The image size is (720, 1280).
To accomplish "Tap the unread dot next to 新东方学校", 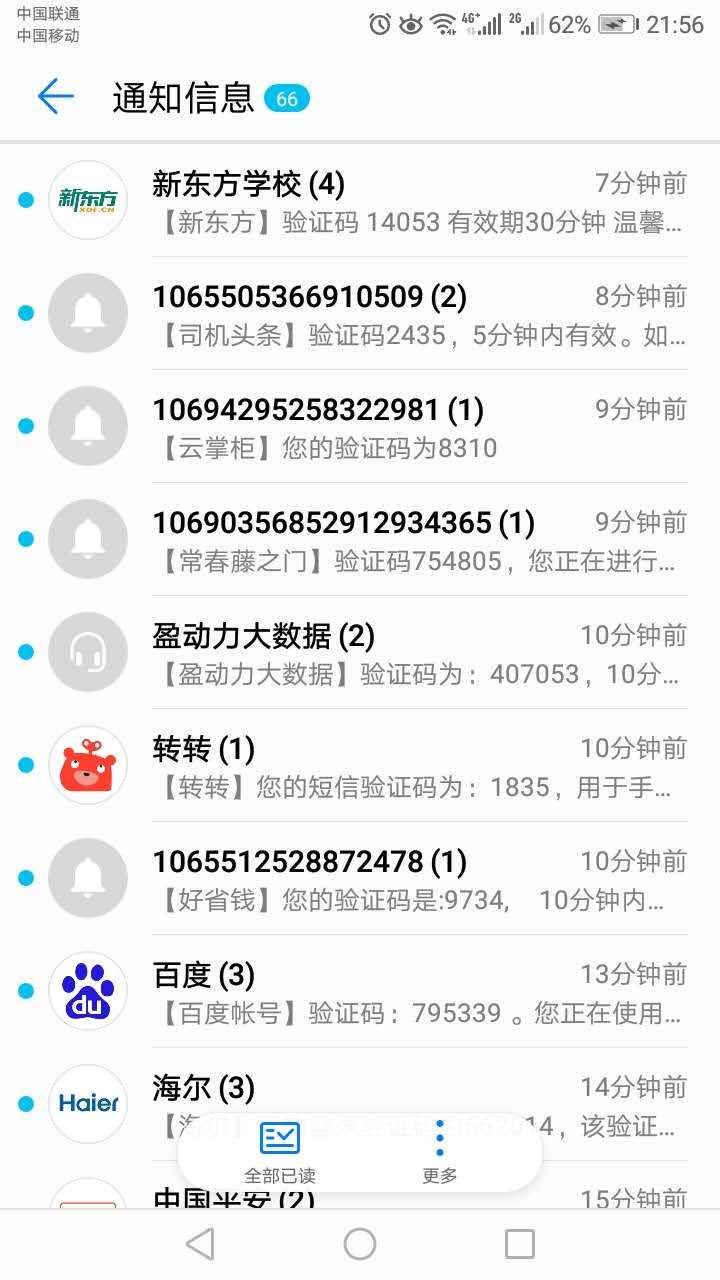I will [24, 200].
